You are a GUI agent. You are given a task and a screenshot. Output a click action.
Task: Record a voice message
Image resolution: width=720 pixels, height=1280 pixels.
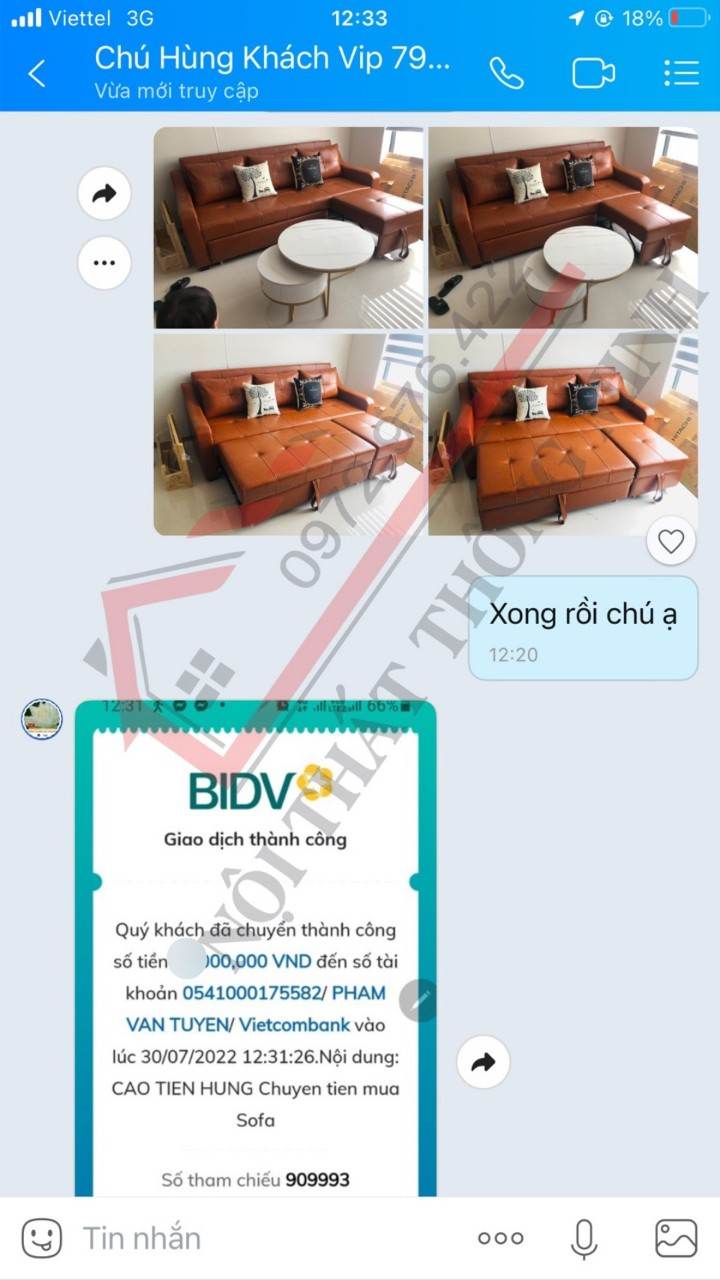click(584, 1238)
